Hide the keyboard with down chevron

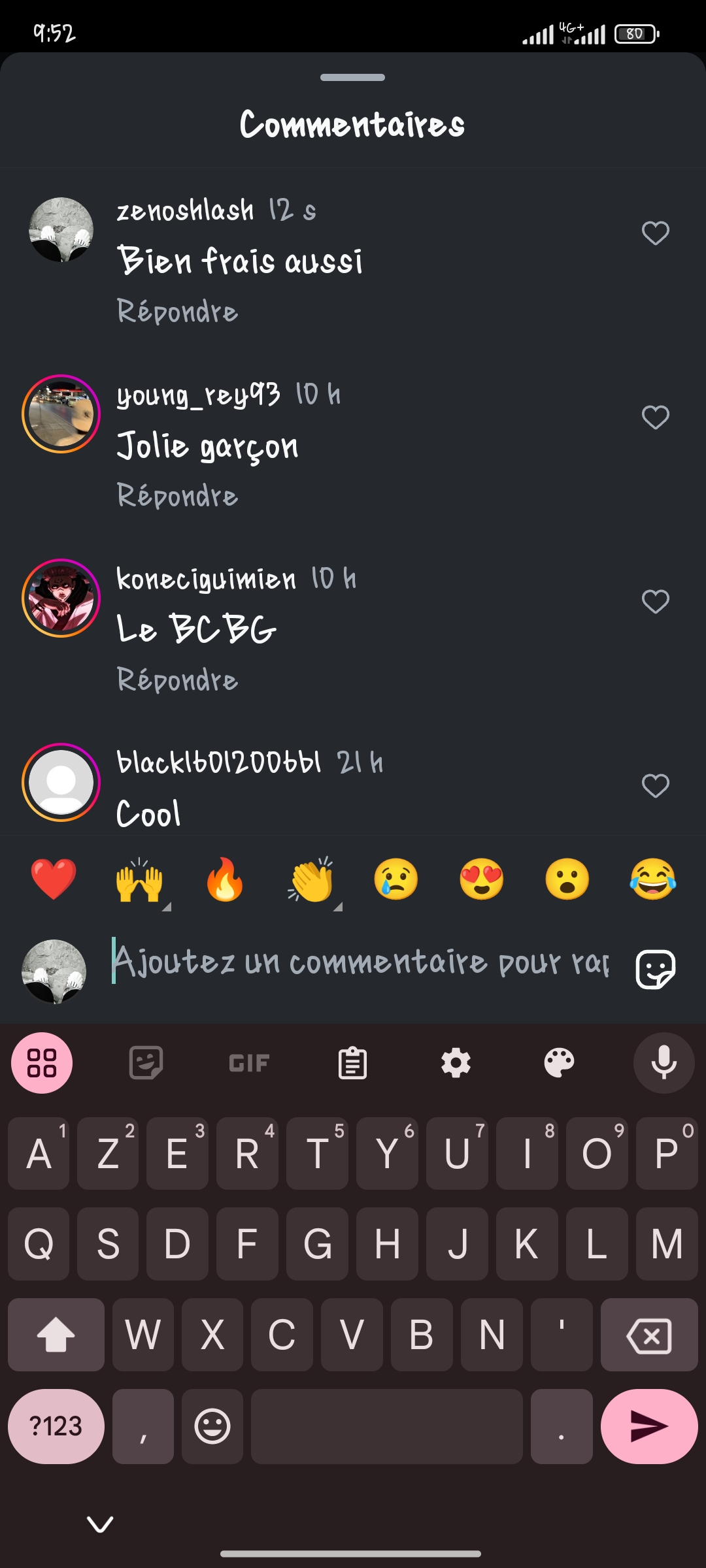(100, 1524)
